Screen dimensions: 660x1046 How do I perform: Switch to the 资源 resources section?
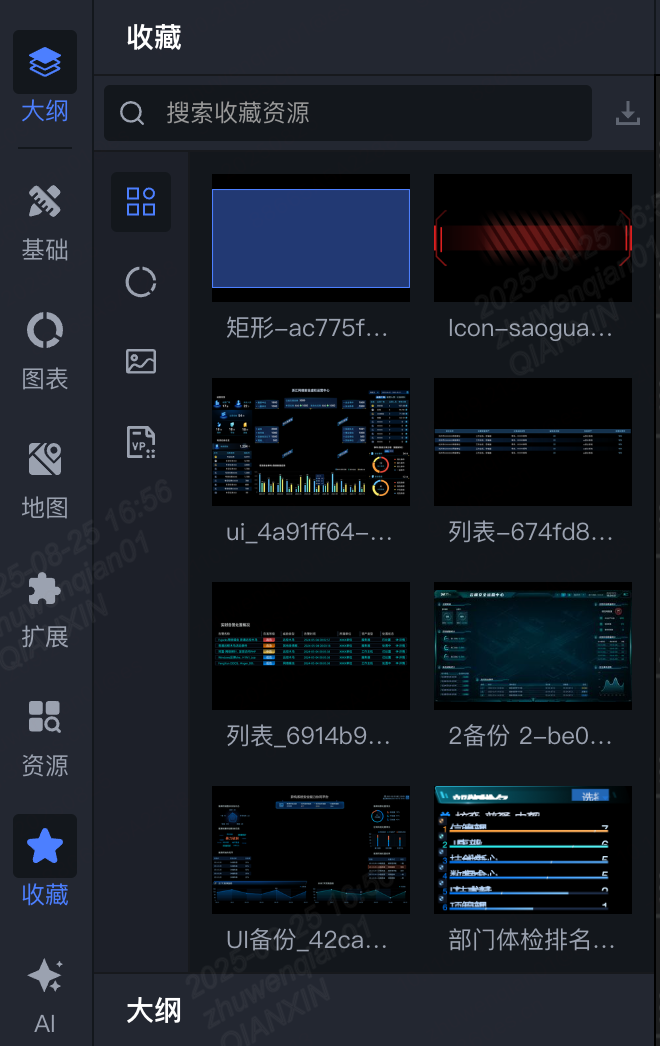pos(45,737)
